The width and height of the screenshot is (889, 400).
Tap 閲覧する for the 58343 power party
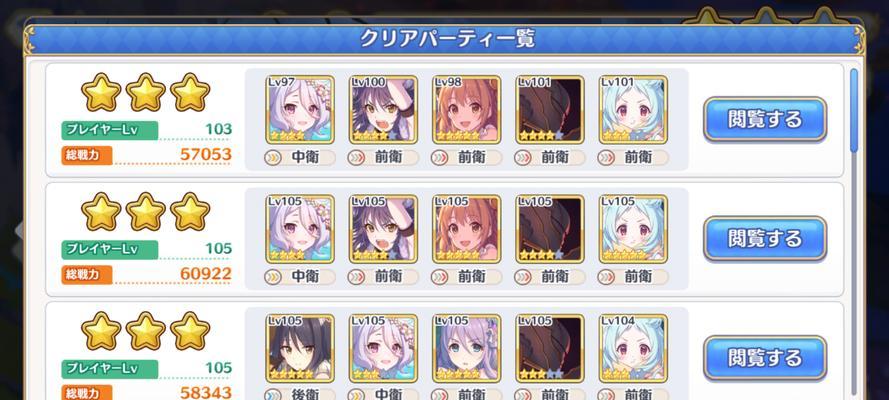pyautogui.click(x=764, y=357)
